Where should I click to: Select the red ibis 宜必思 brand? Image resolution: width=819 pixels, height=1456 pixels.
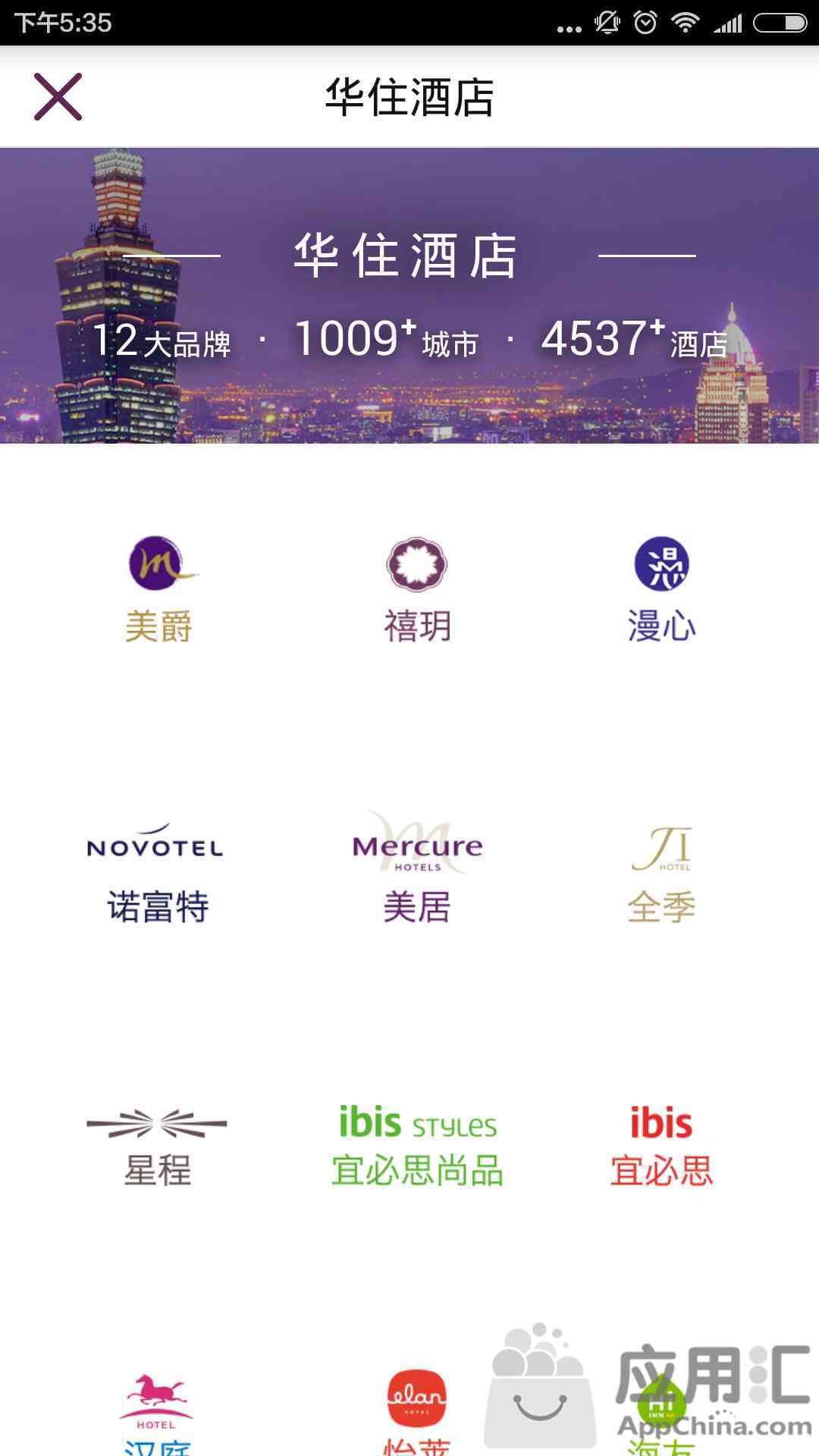[x=661, y=1146]
